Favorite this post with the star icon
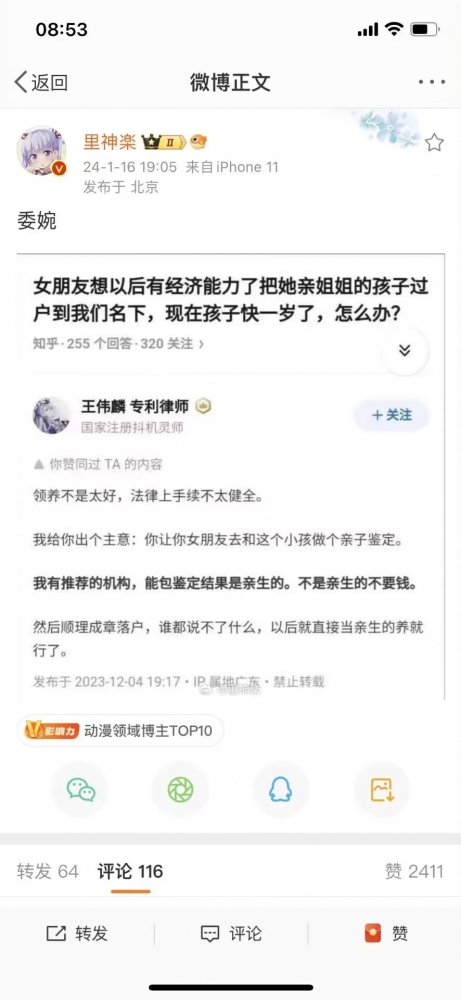 coord(434,142)
